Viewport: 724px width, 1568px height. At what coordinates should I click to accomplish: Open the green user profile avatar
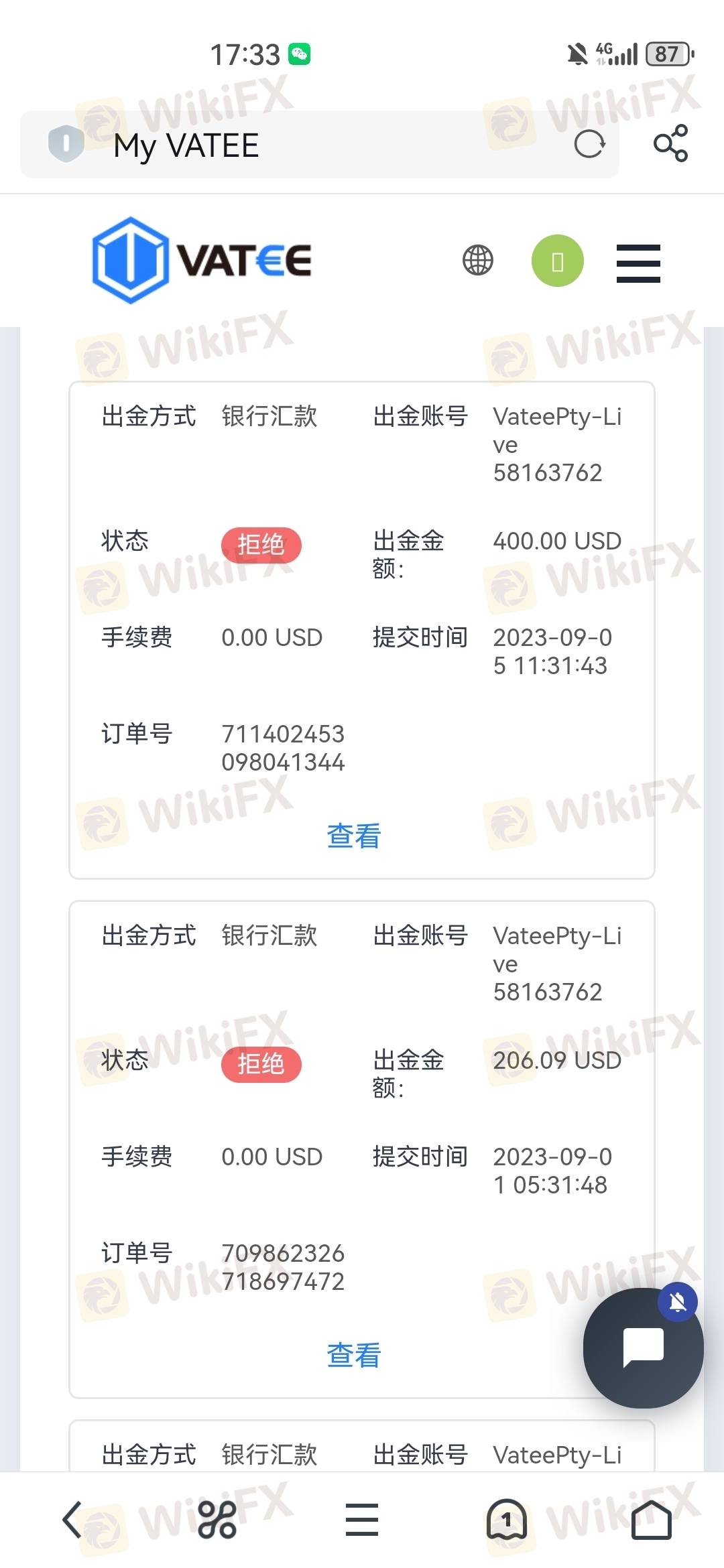coord(557,261)
